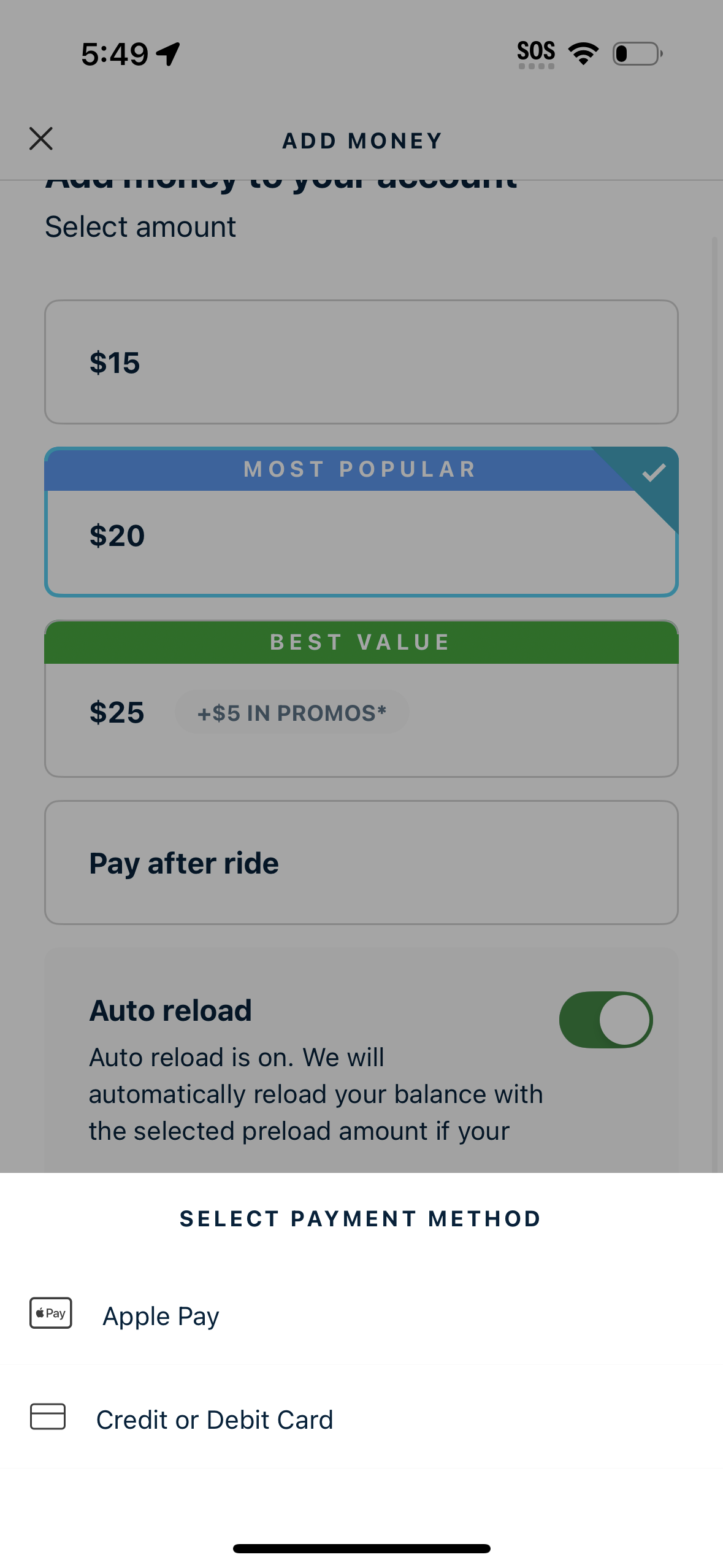Tap the battery indicator icon

click(x=636, y=53)
